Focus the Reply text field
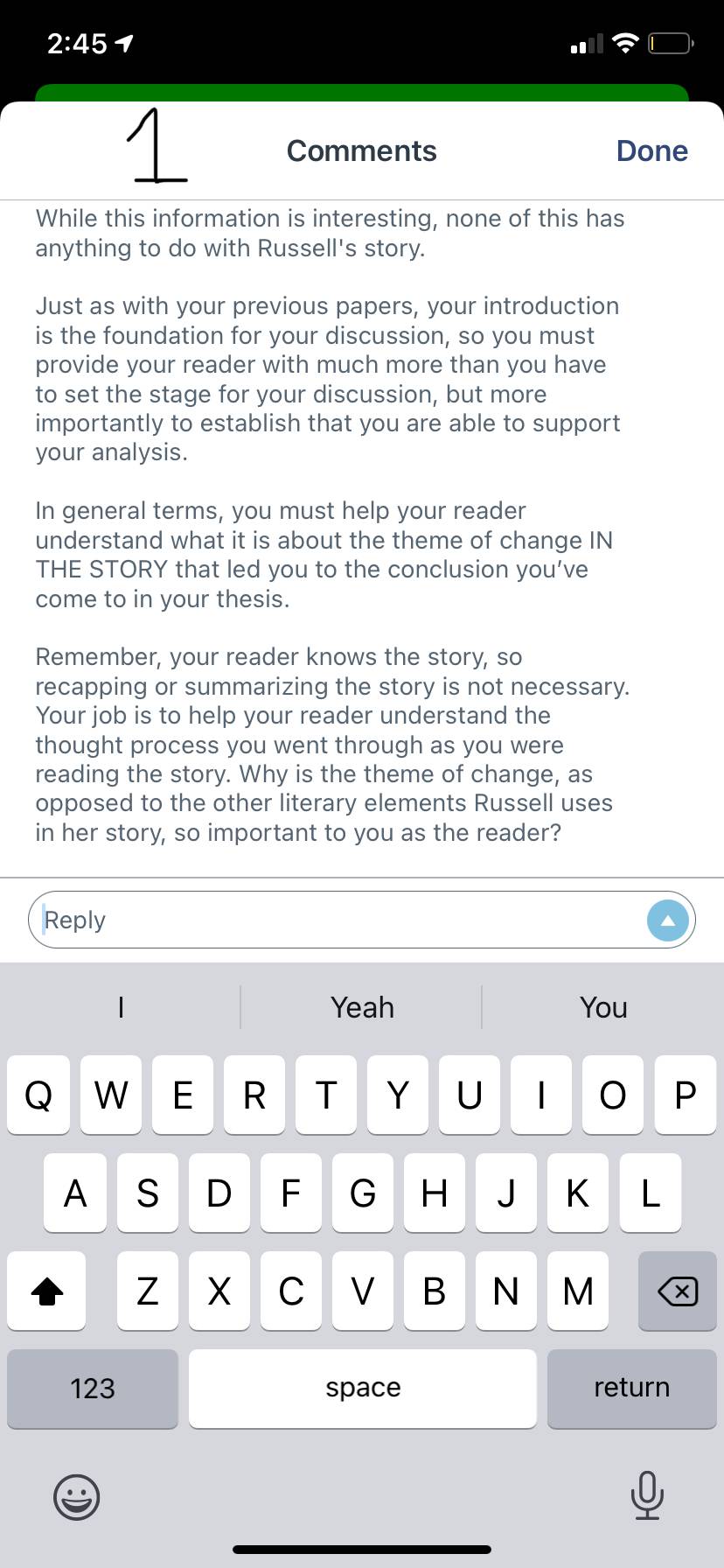This screenshot has height=1568, width=724. pos(341,920)
